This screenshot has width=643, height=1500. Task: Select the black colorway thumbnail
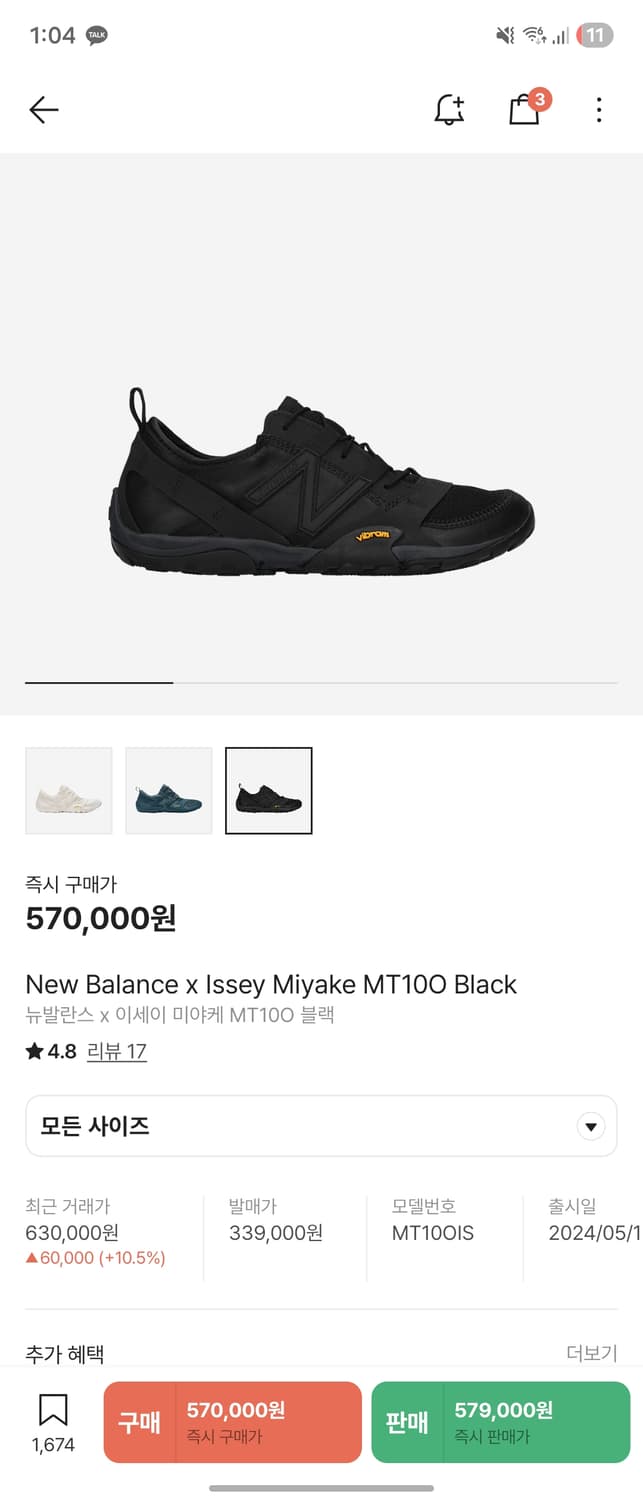269,790
